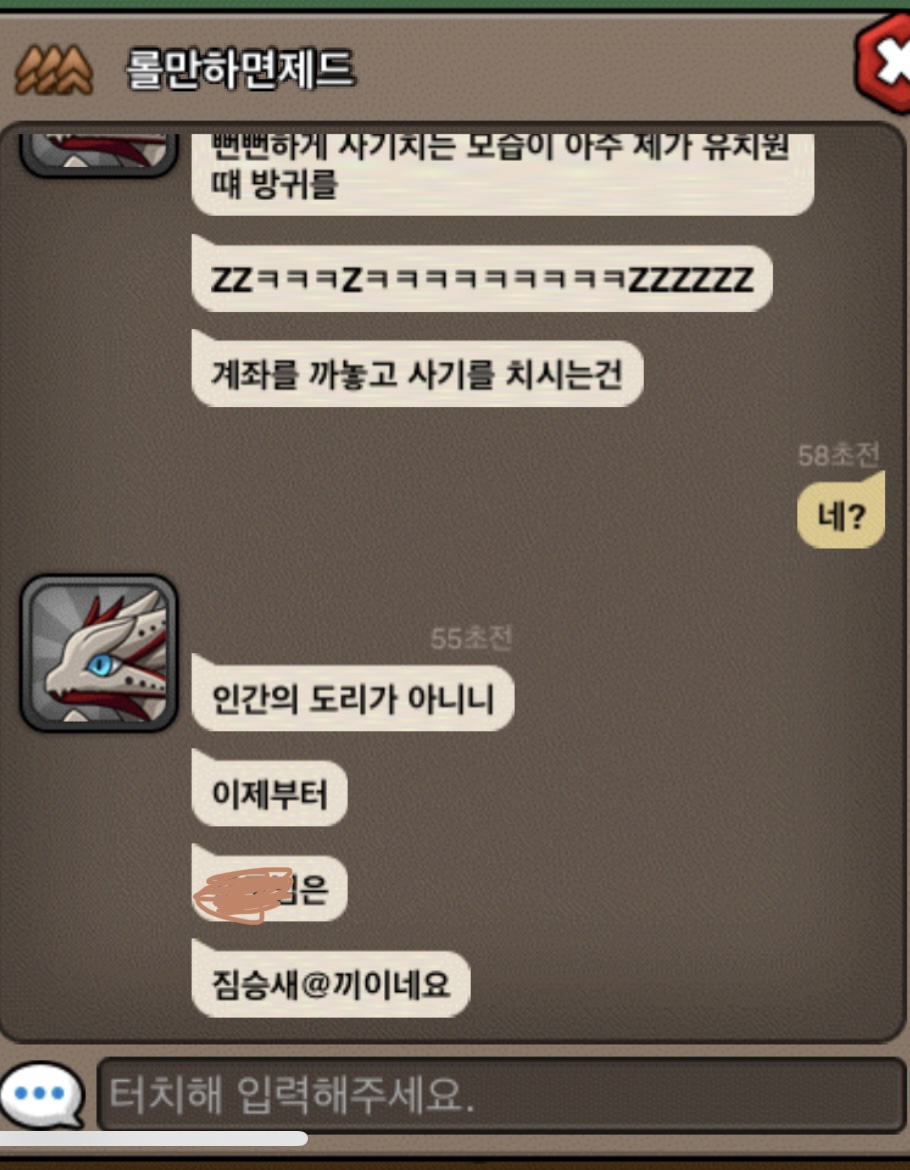Close the chat window with 롤만하면제드

tap(884, 66)
